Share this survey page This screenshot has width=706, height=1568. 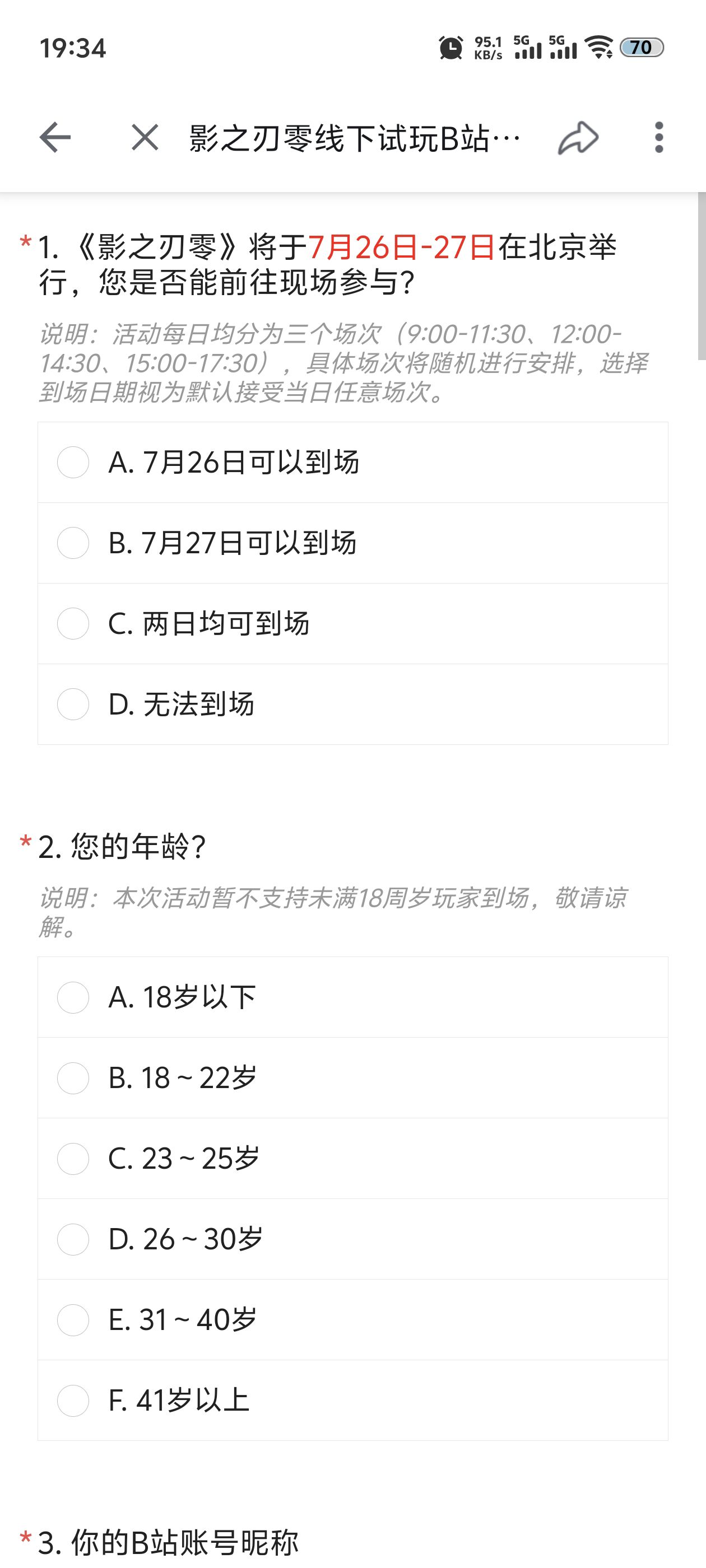(x=578, y=138)
